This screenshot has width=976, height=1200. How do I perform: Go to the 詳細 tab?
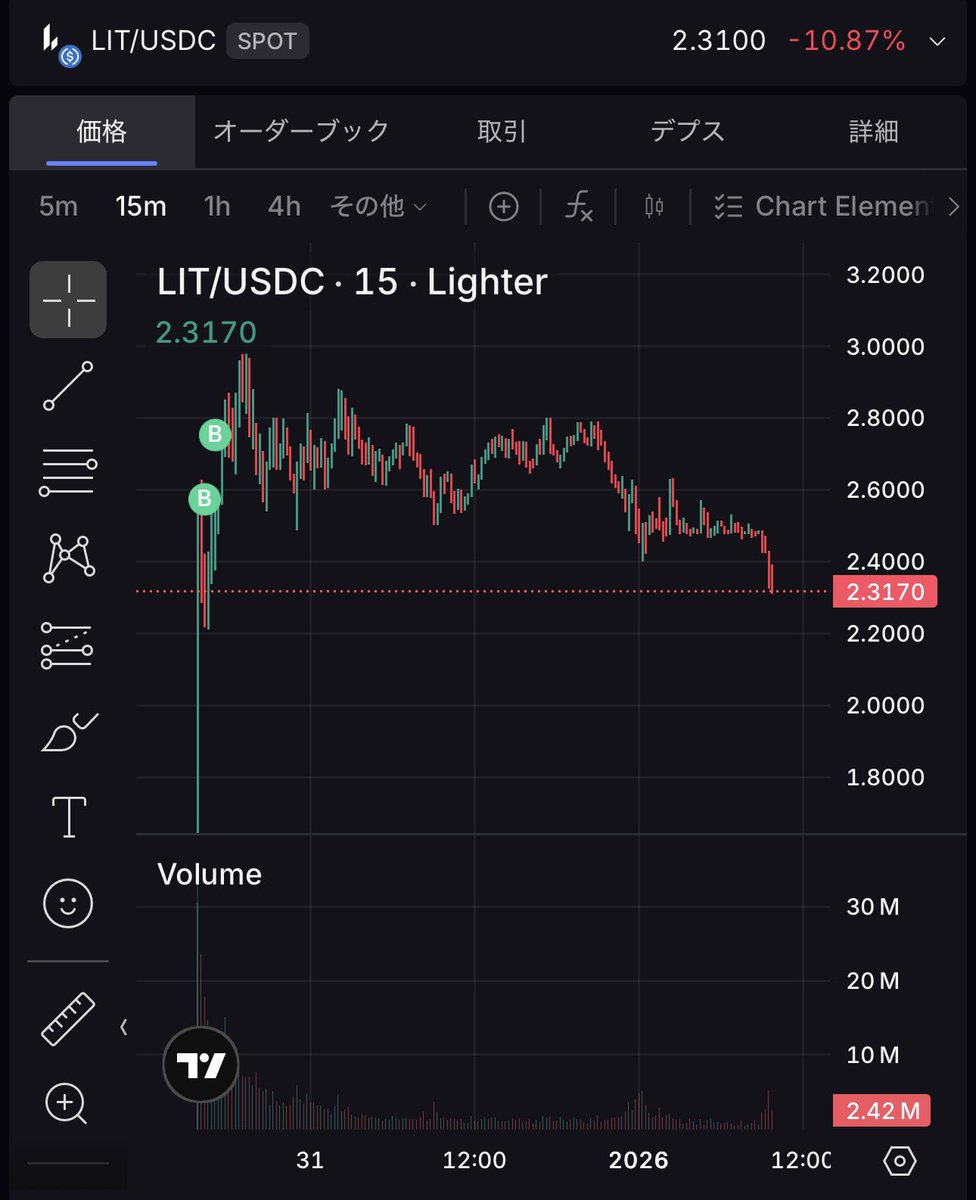point(873,131)
